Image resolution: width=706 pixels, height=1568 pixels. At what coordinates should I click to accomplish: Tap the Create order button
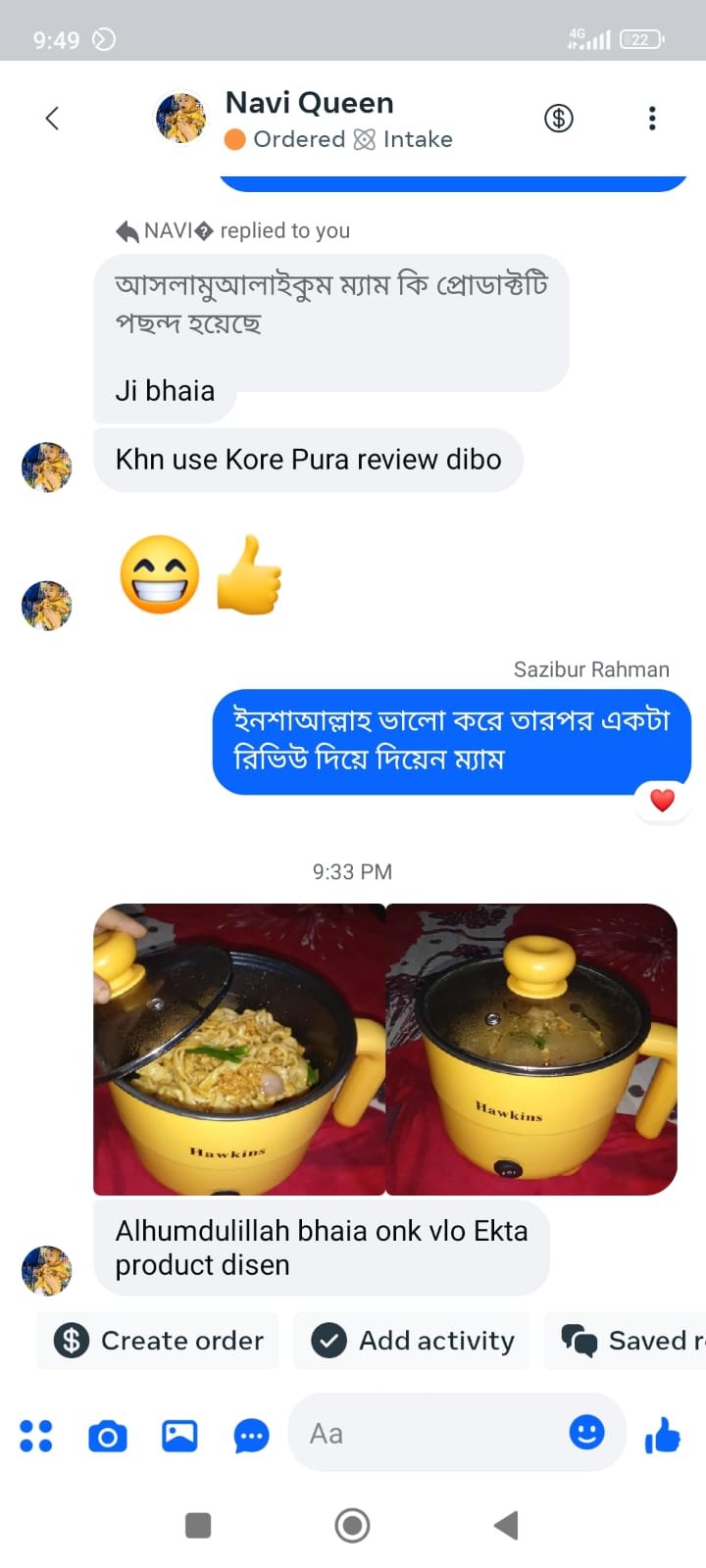[x=159, y=1340]
